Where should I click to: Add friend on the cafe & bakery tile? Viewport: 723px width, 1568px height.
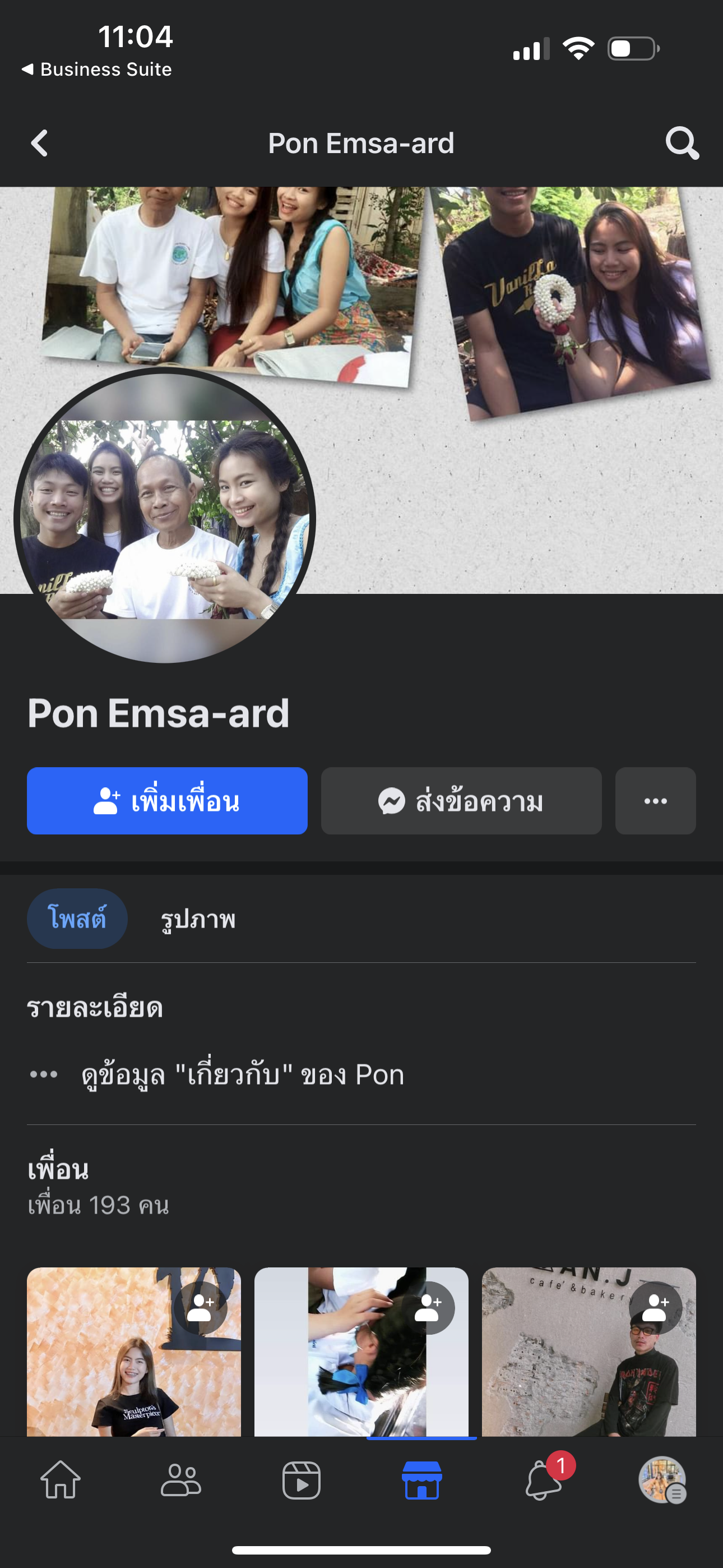[x=655, y=1307]
